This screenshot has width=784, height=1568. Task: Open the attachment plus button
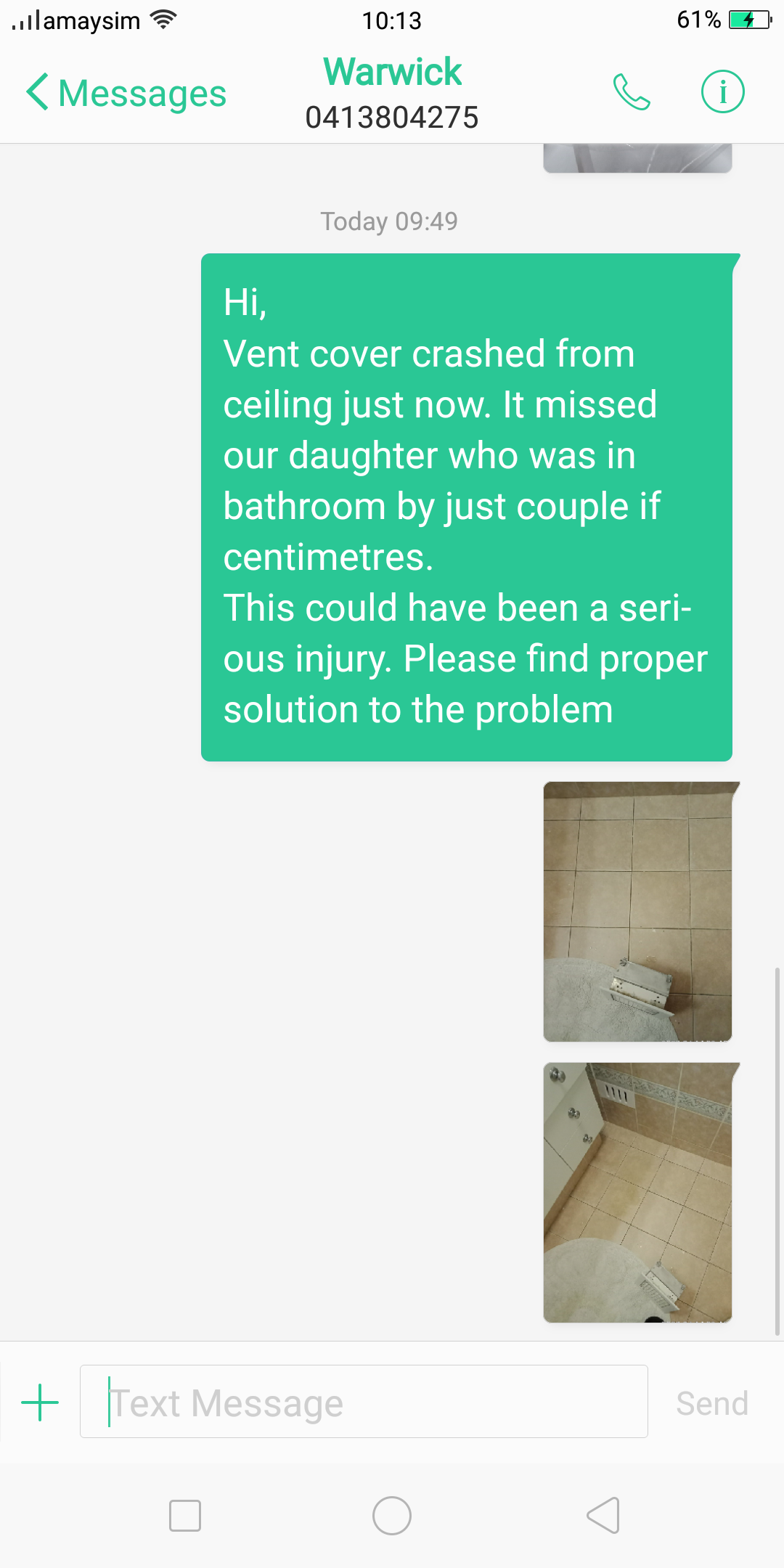(x=40, y=1402)
